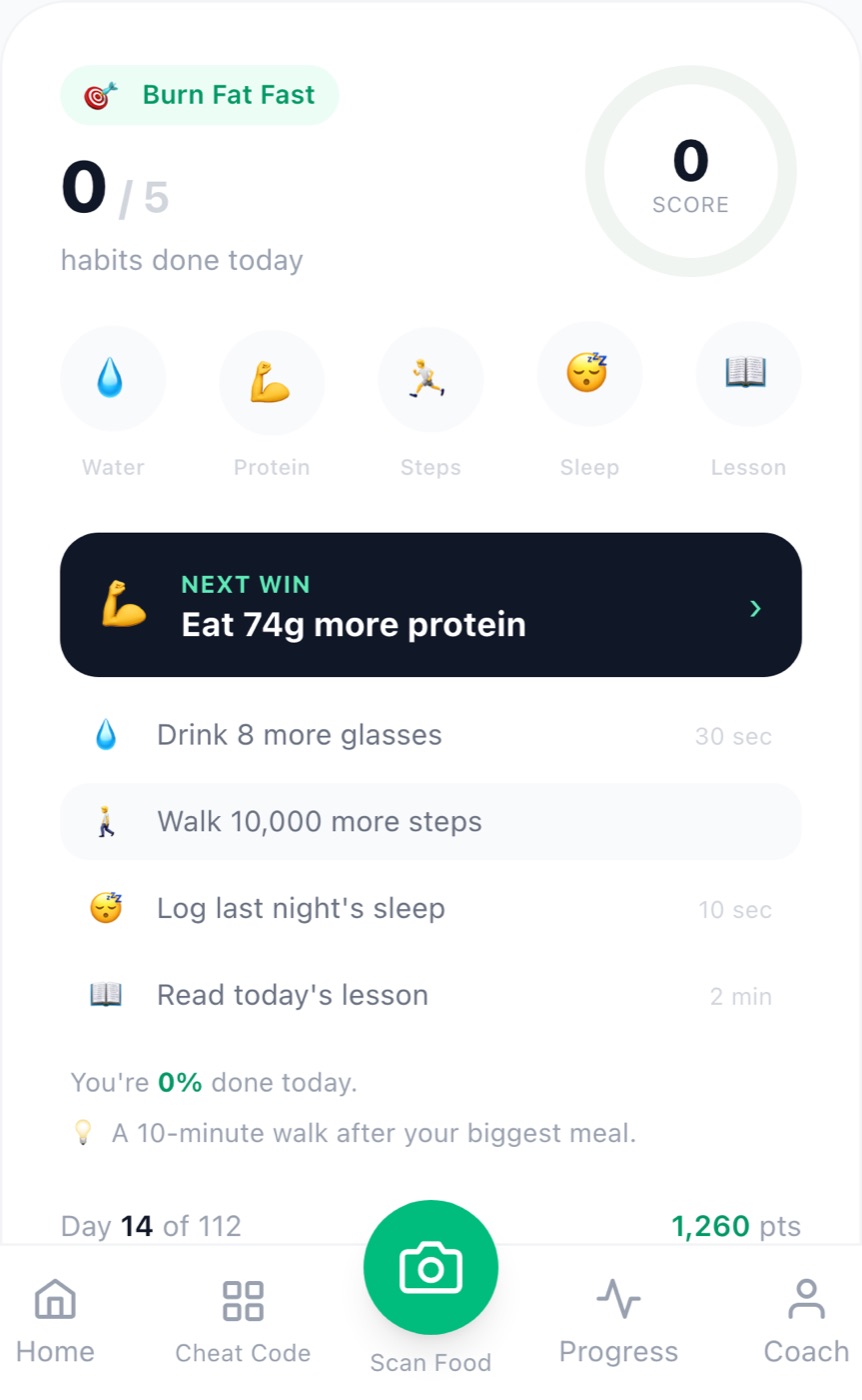Go to the Home tab
The width and height of the screenshot is (862, 1400).
coord(55,1322)
